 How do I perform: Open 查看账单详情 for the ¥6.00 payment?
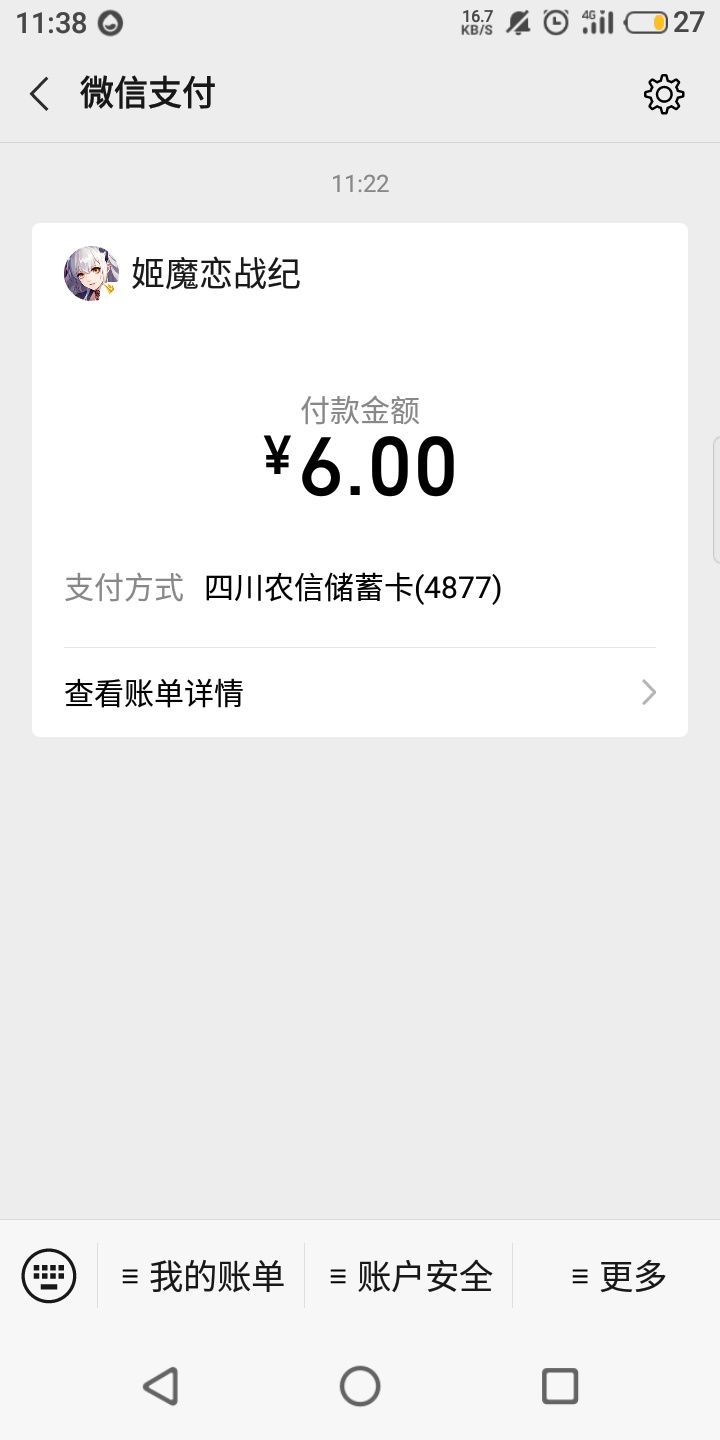pos(360,693)
